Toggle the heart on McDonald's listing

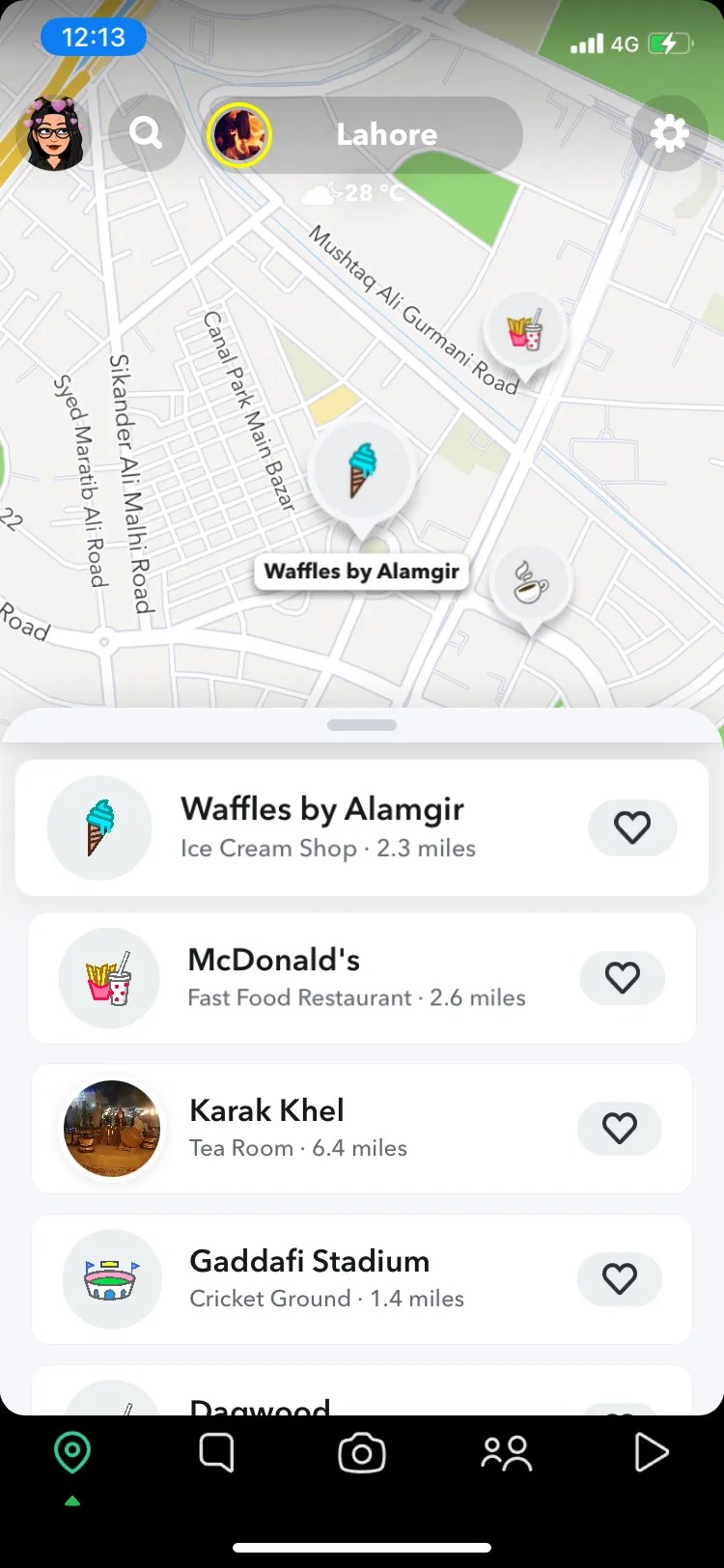click(622, 978)
